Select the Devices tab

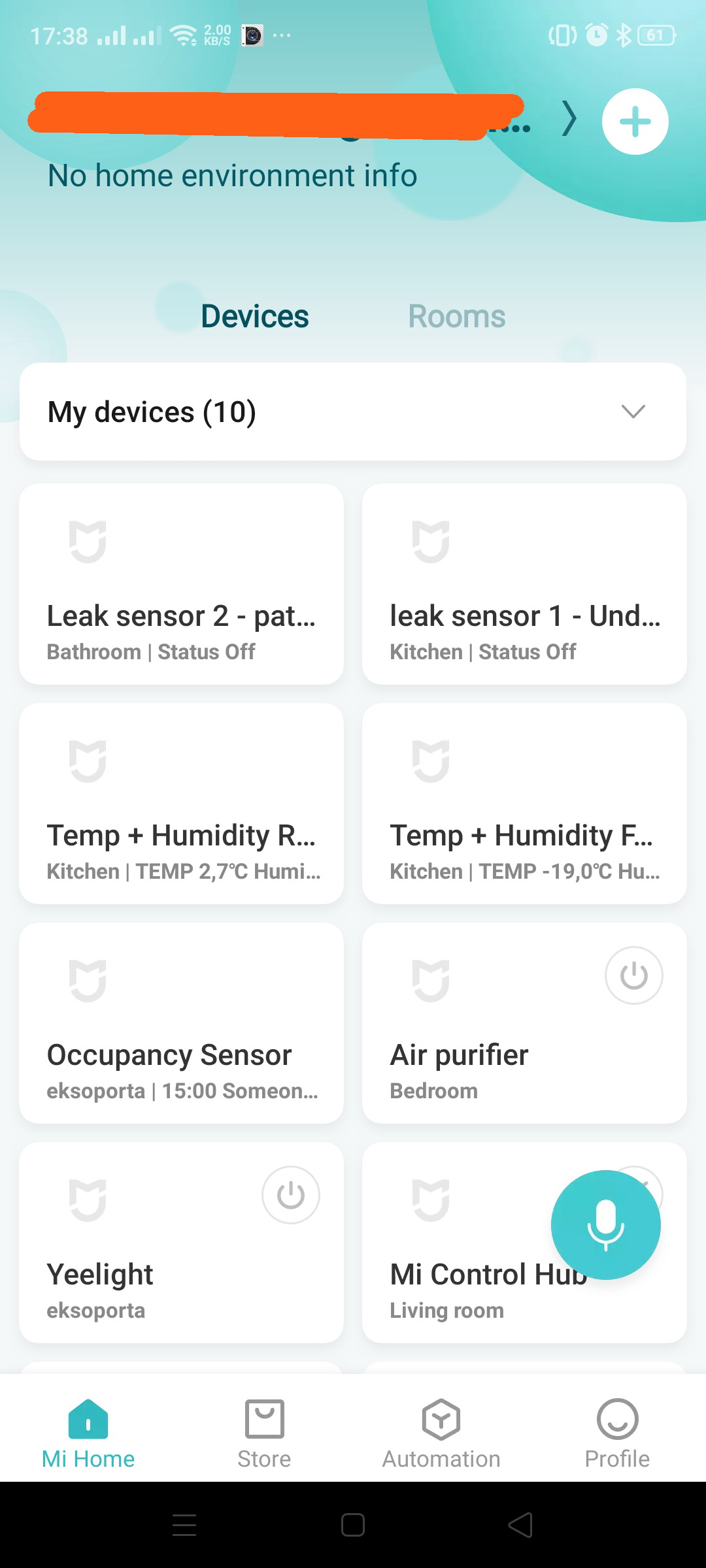(254, 317)
